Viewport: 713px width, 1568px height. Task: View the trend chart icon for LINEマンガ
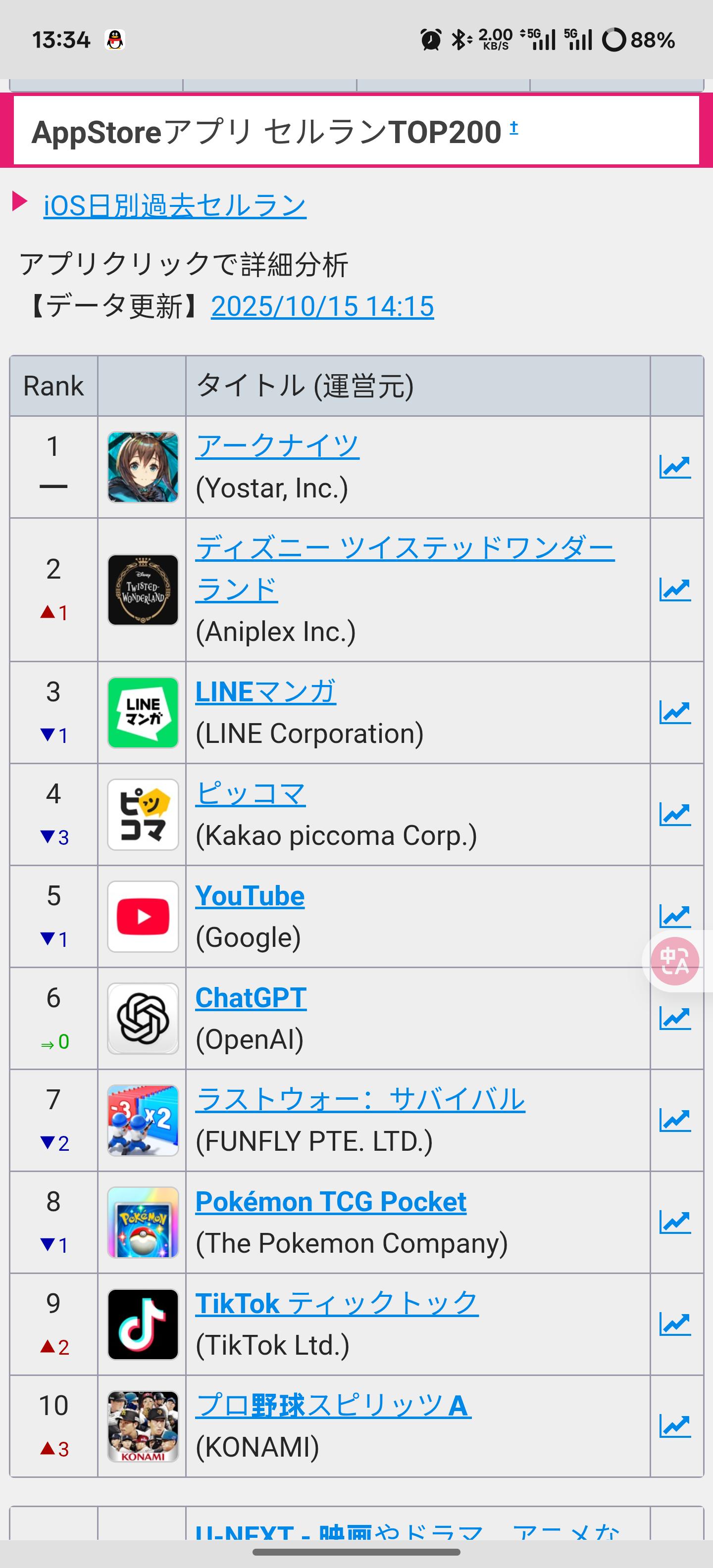(675, 712)
